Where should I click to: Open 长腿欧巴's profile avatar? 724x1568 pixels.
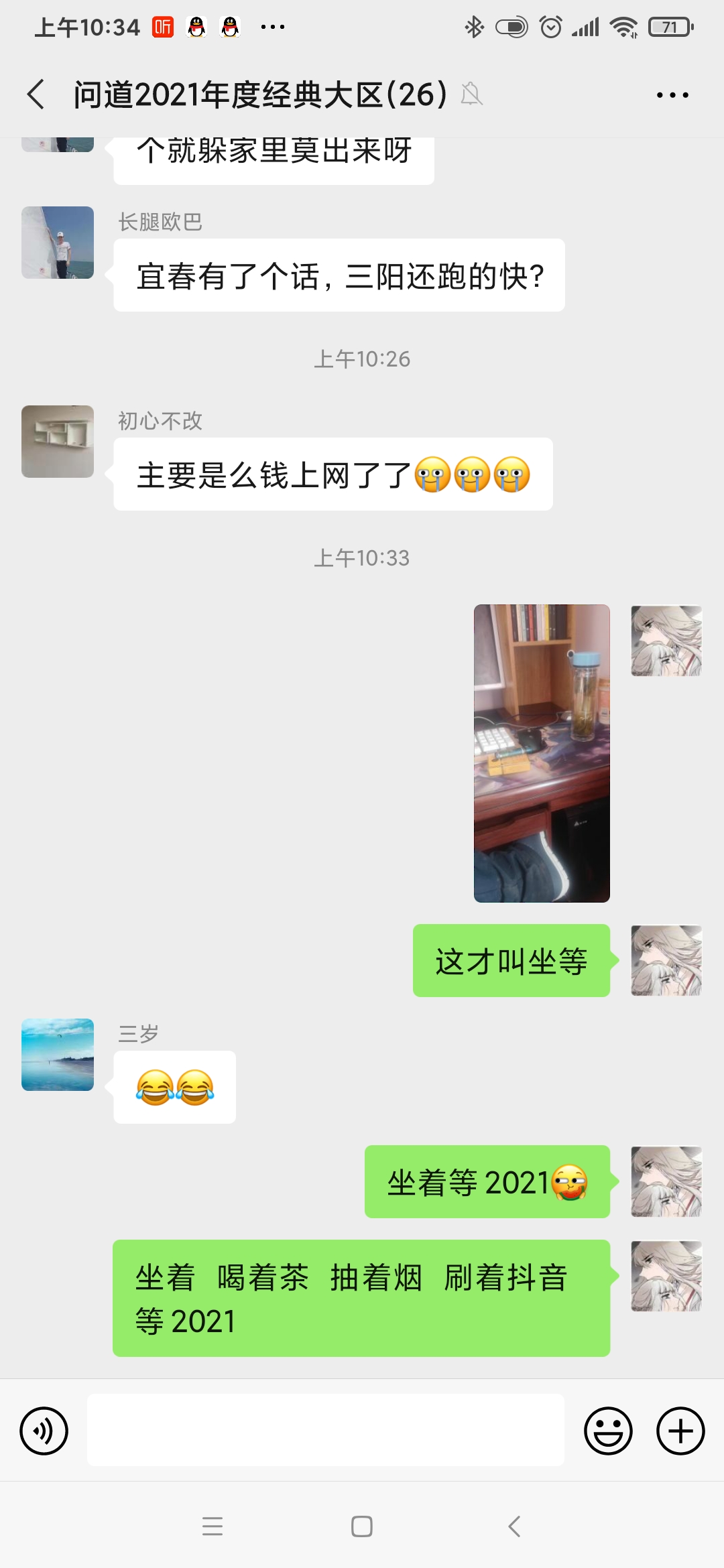[58, 243]
